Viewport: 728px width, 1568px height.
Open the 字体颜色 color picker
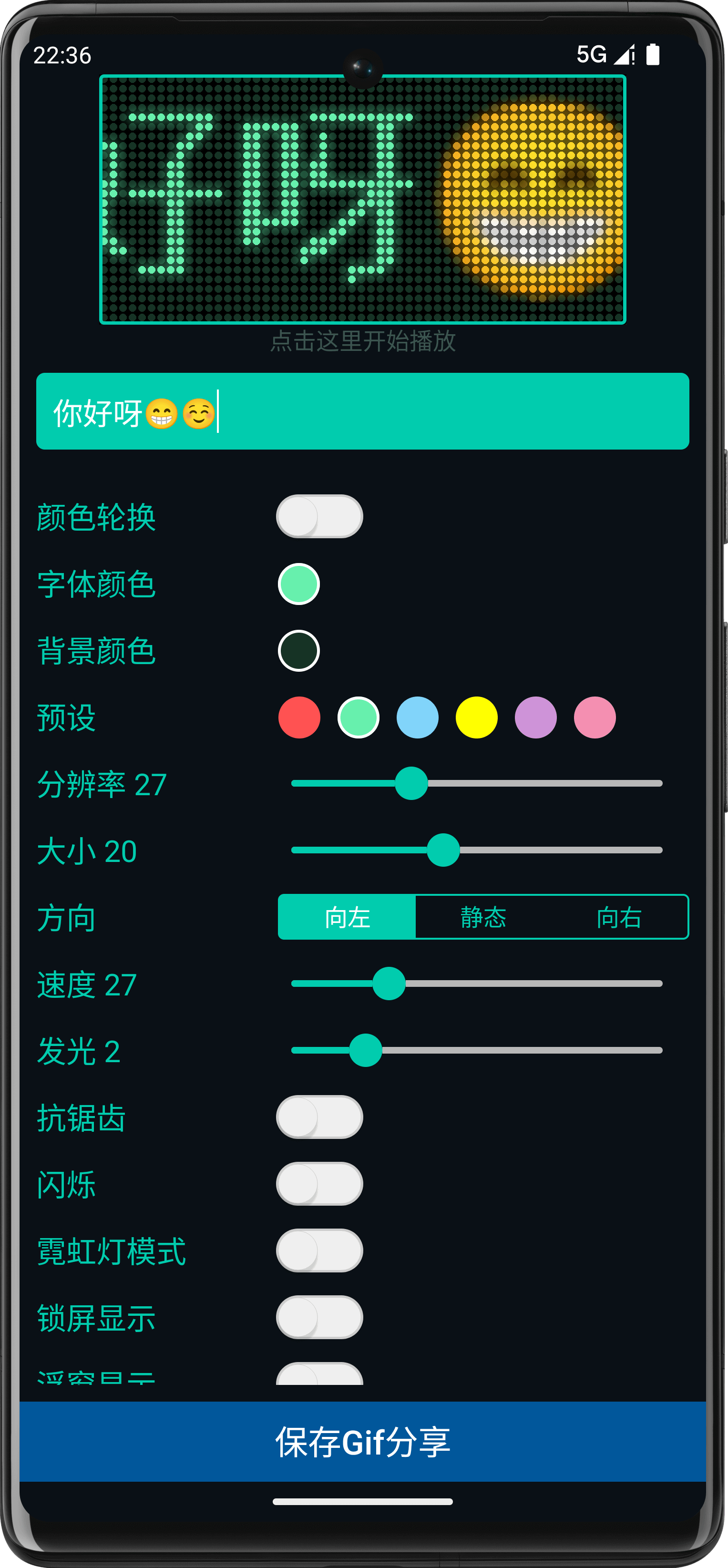point(299,584)
